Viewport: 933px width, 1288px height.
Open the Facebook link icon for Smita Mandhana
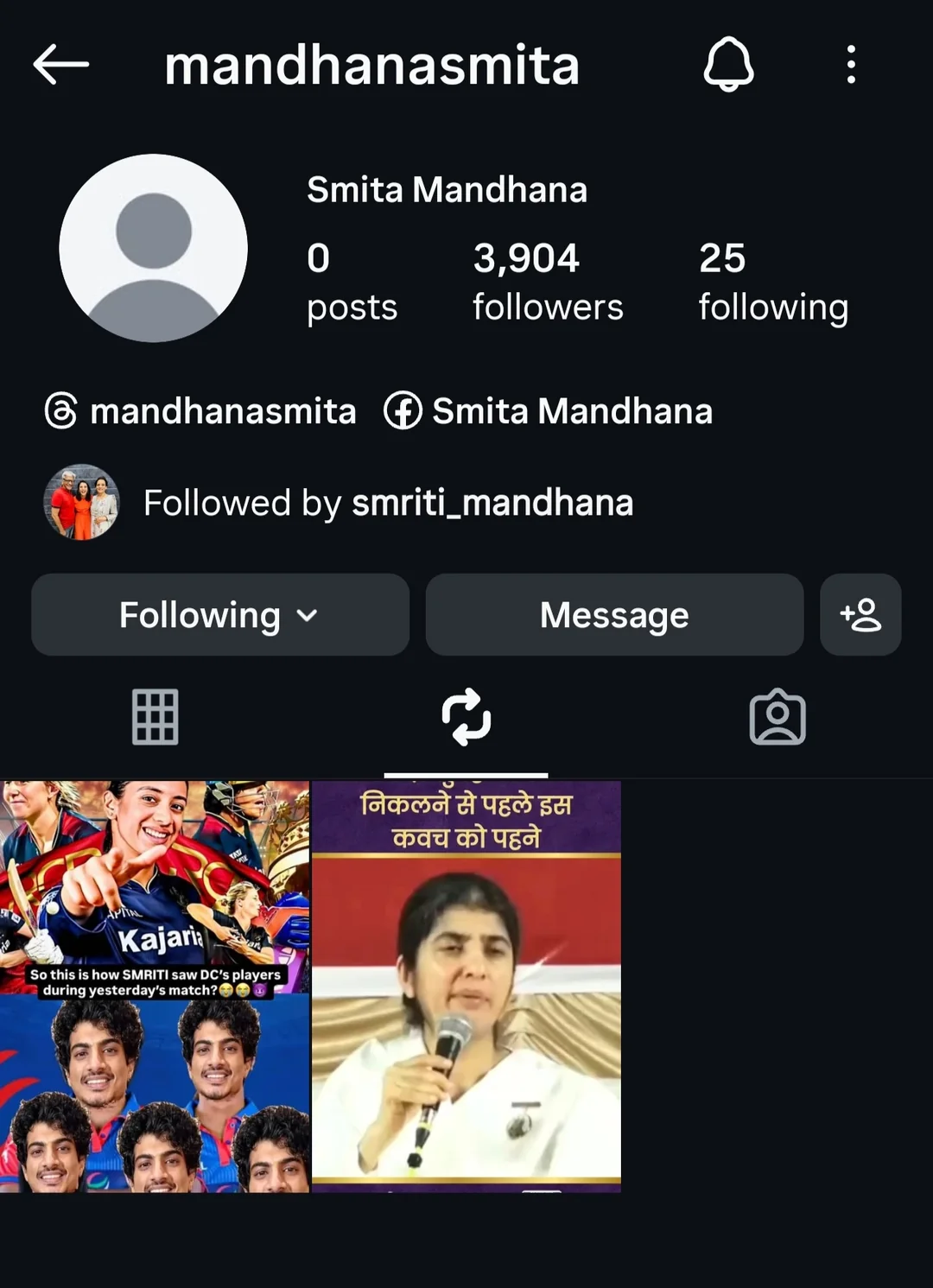click(403, 412)
